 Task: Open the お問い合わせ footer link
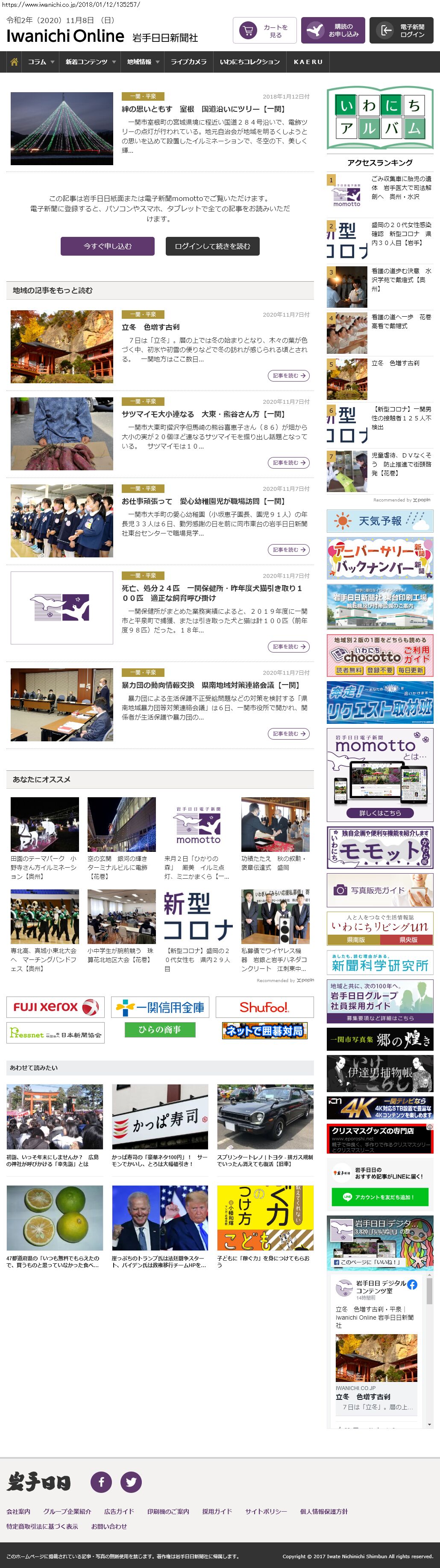109,1526
